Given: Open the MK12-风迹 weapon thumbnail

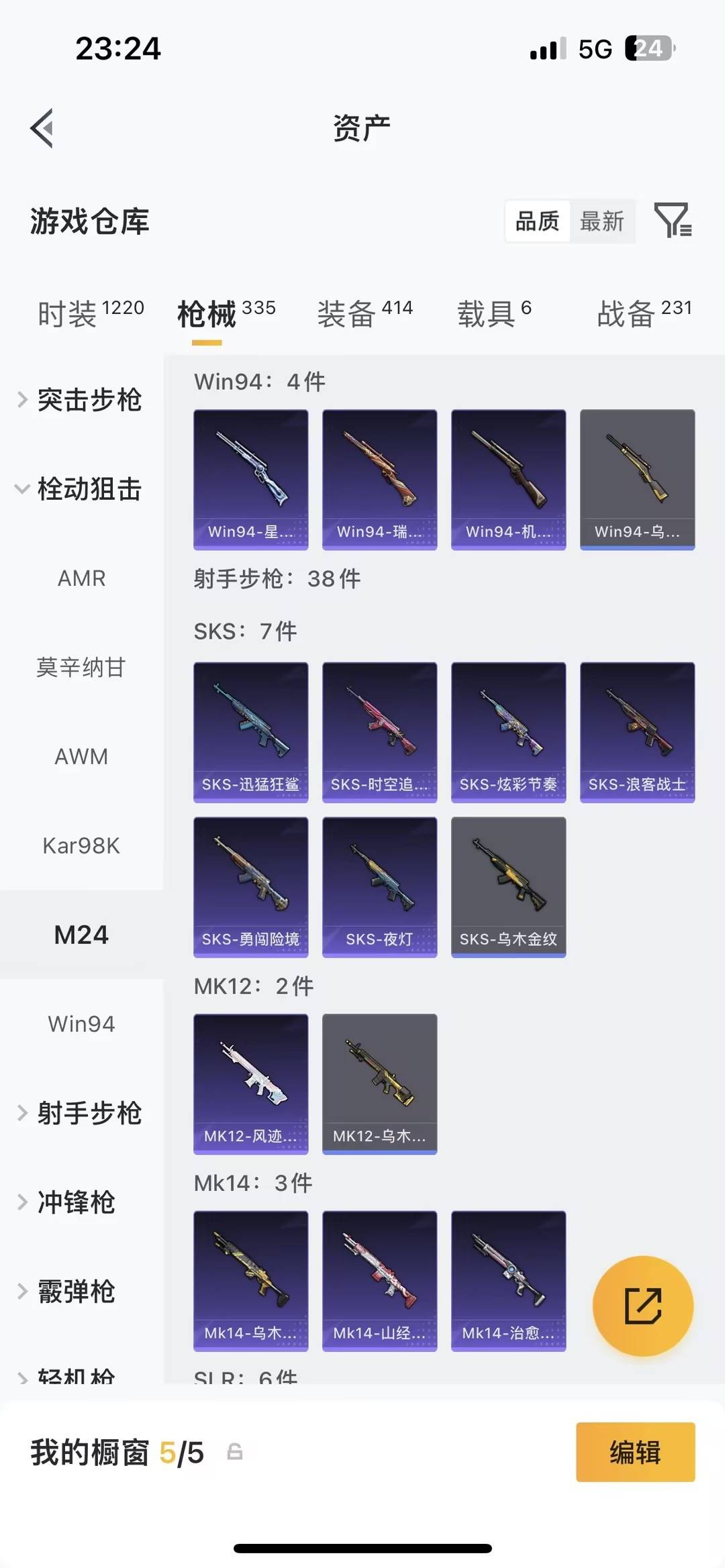Looking at the screenshot, I should [x=250, y=1085].
